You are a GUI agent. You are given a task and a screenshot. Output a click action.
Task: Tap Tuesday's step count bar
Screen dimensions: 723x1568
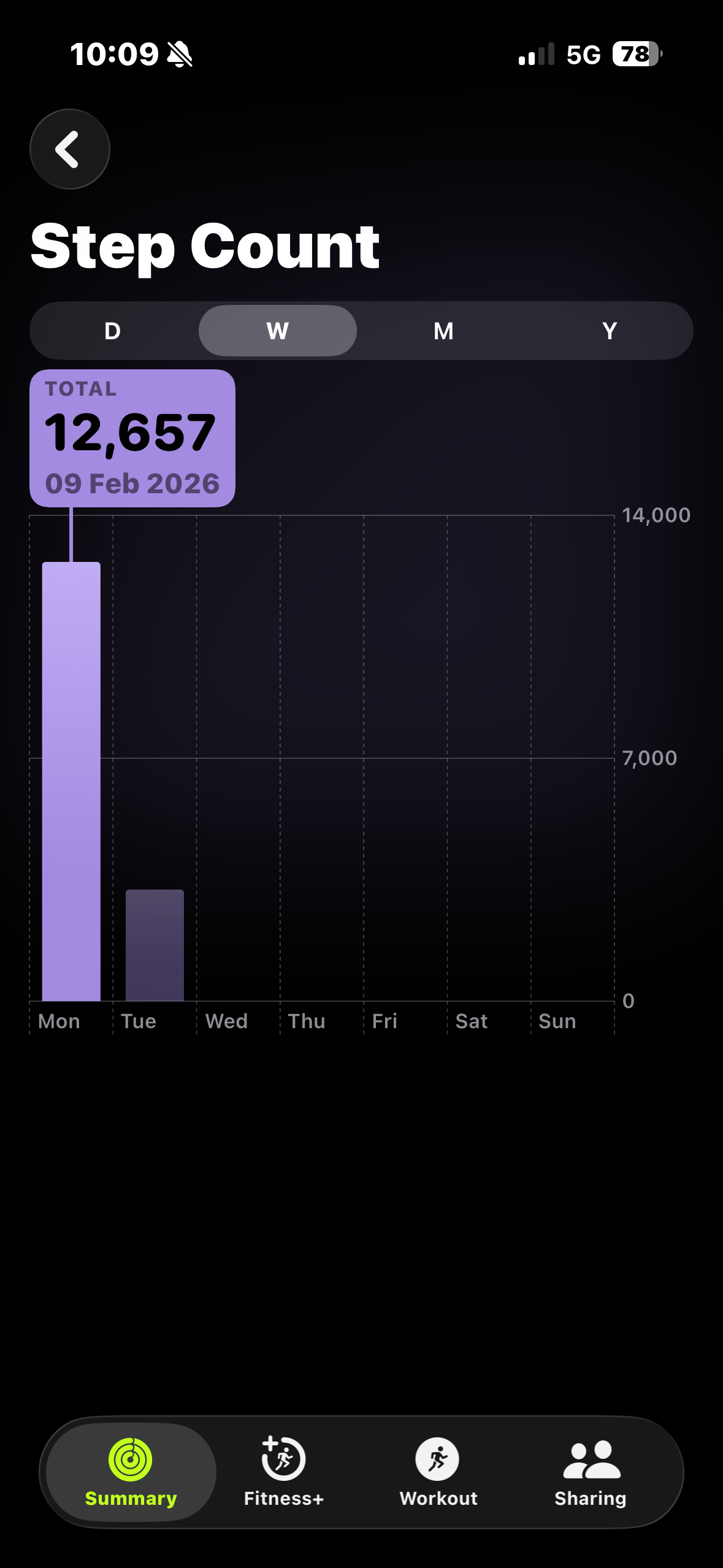coord(155,945)
